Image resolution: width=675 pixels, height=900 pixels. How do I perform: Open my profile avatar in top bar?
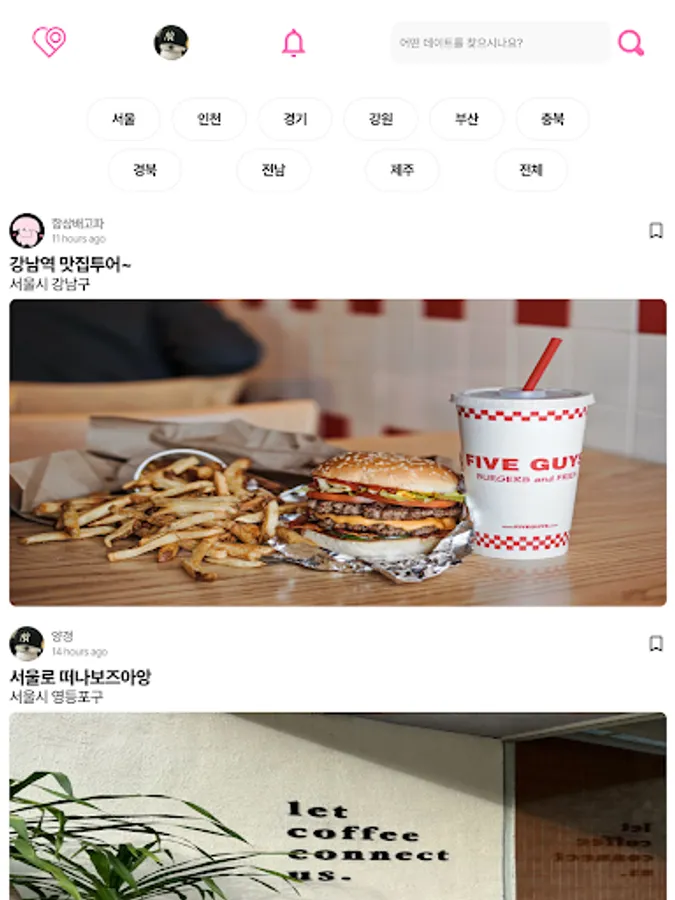pos(171,43)
